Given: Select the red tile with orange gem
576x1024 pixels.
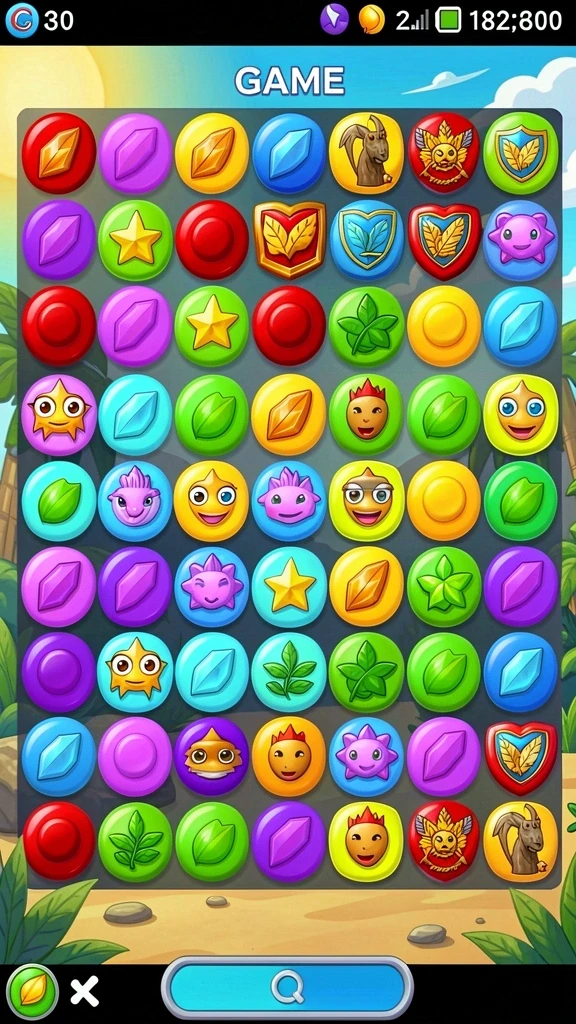Looking at the screenshot, I should (x=59, y=153).
